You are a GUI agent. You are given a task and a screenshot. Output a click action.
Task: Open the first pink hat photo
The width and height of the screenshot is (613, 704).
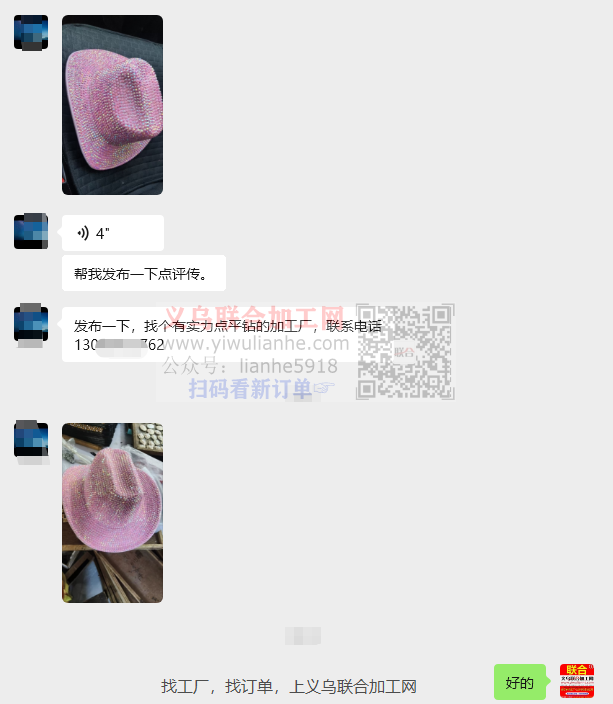pos(112,105)
